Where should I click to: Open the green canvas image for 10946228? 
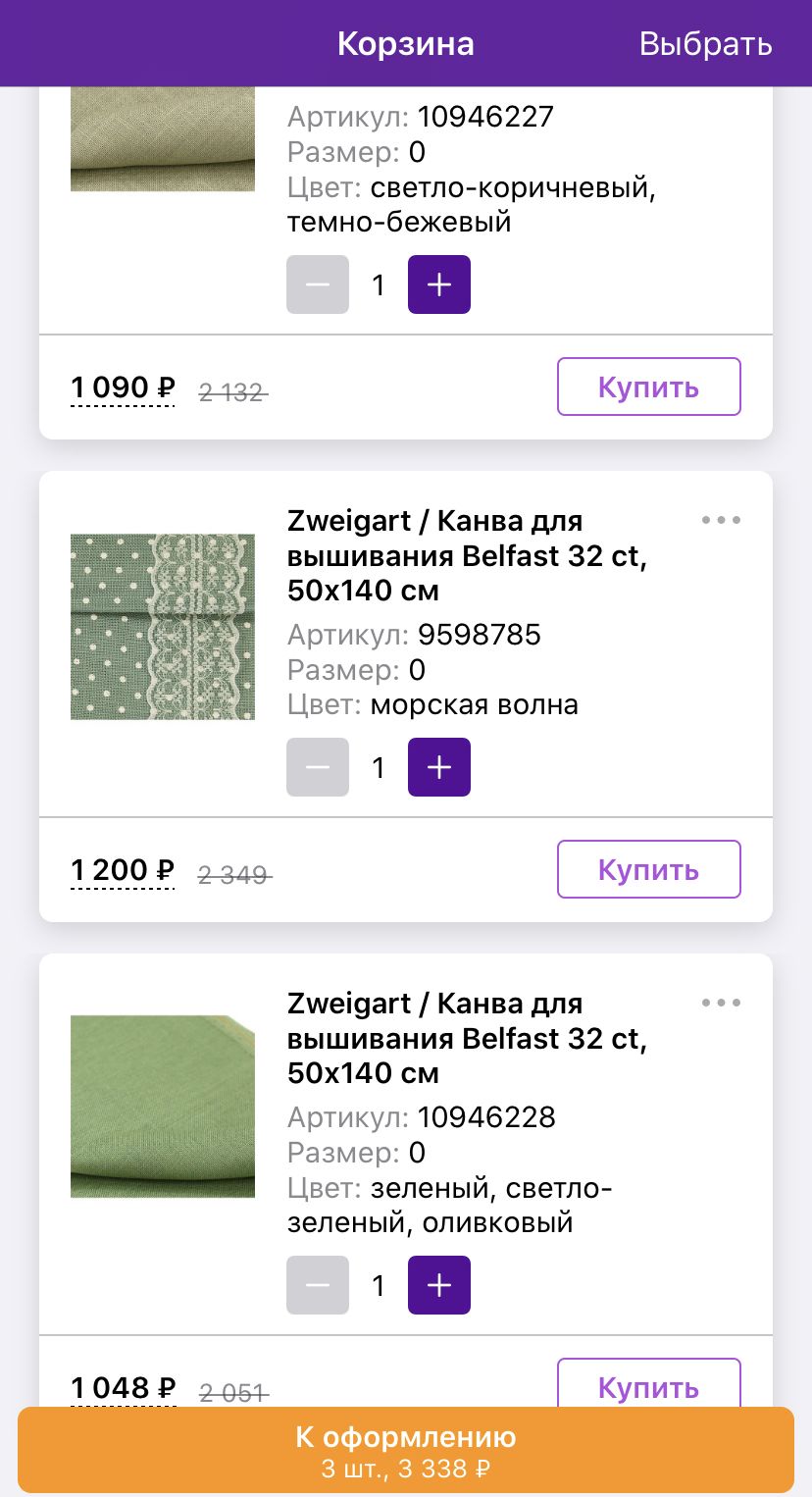tap(163, 1107)
